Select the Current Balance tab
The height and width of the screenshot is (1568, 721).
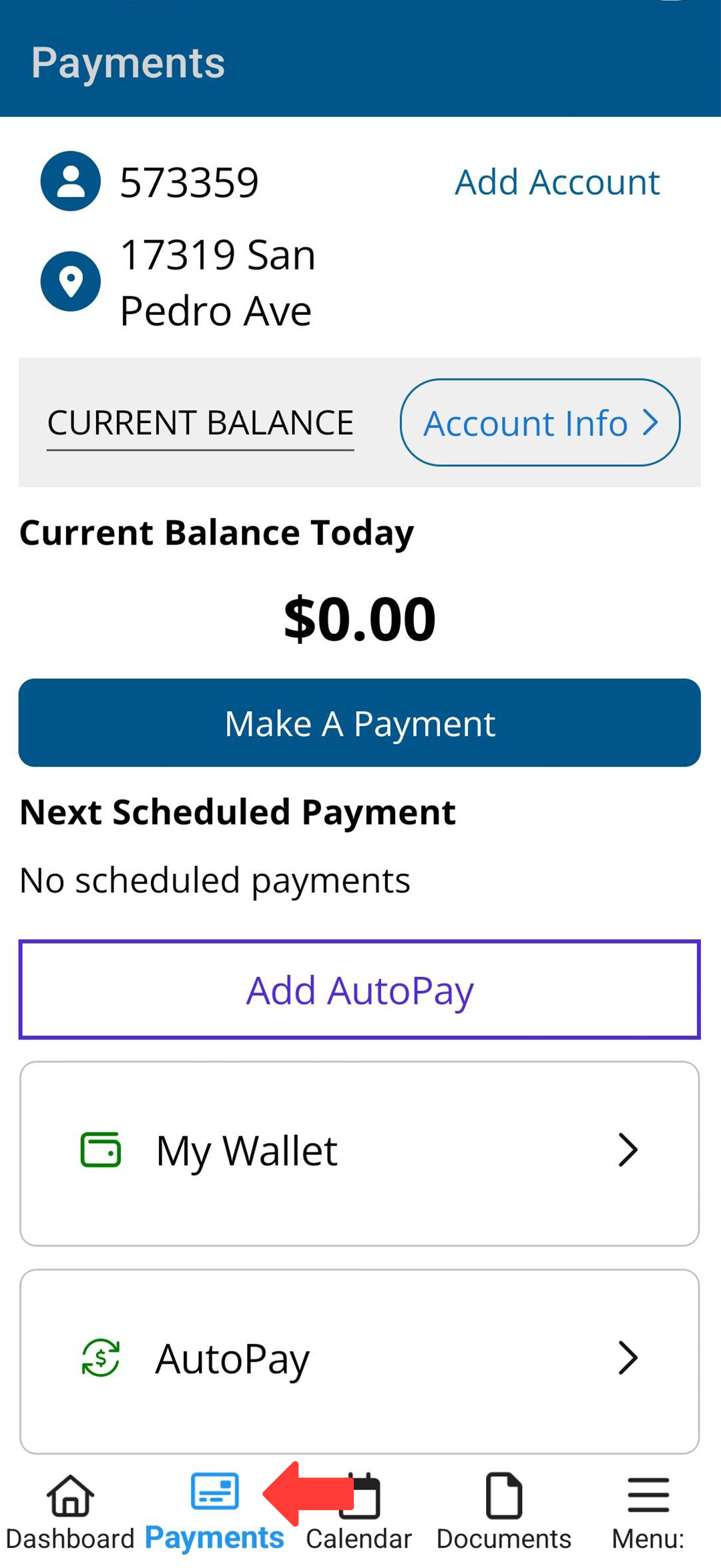click(200, 423)
